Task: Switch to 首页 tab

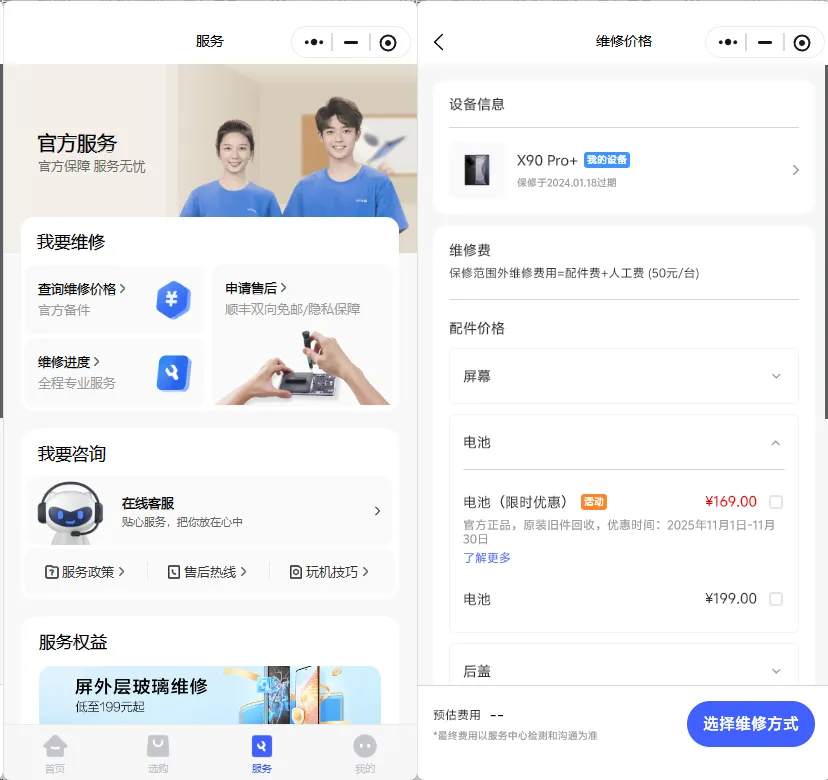Action: [x=55, y=754]
